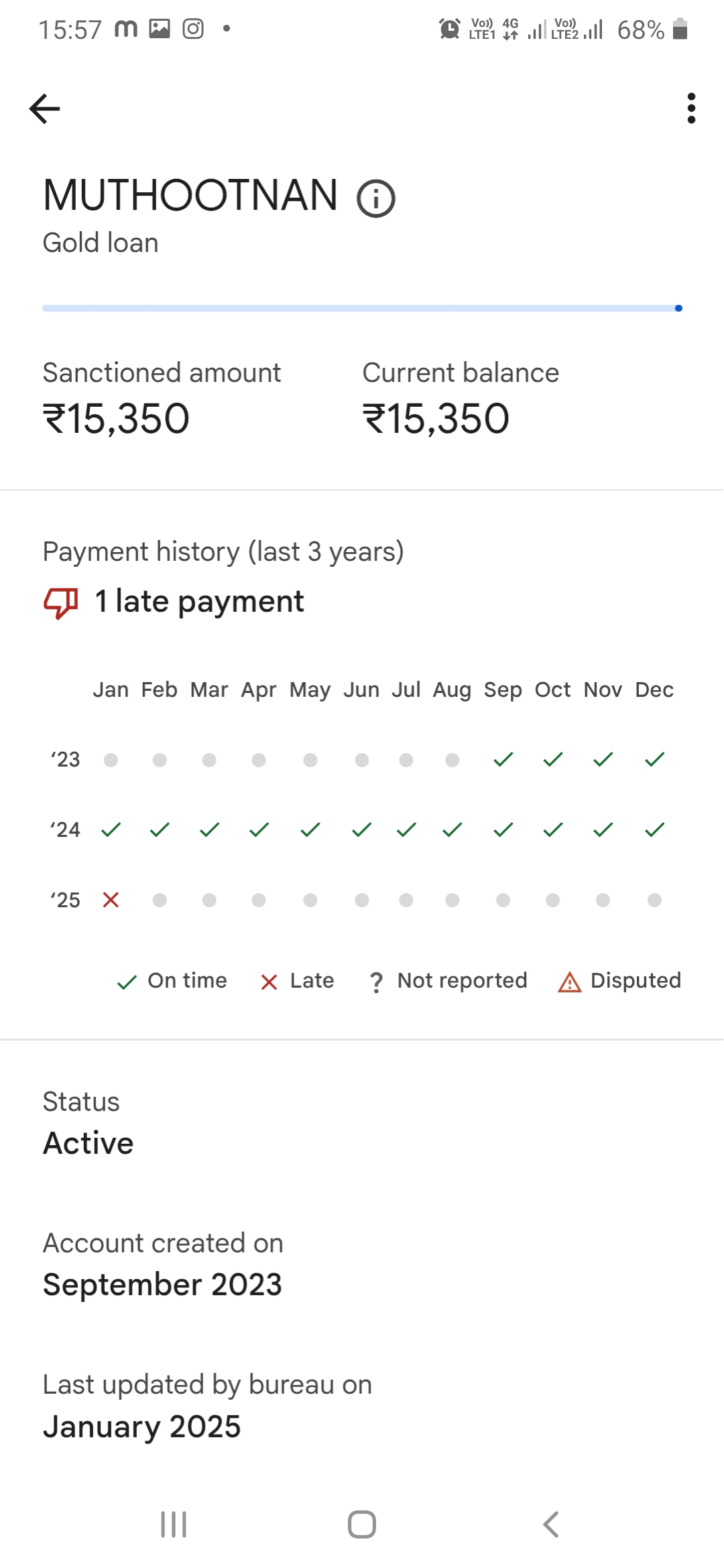Tap the info icon next to MUTHOOTNAN
The height and width of the screenshot is (1568, 724).
pyautogui.click(x=376, y=198)
